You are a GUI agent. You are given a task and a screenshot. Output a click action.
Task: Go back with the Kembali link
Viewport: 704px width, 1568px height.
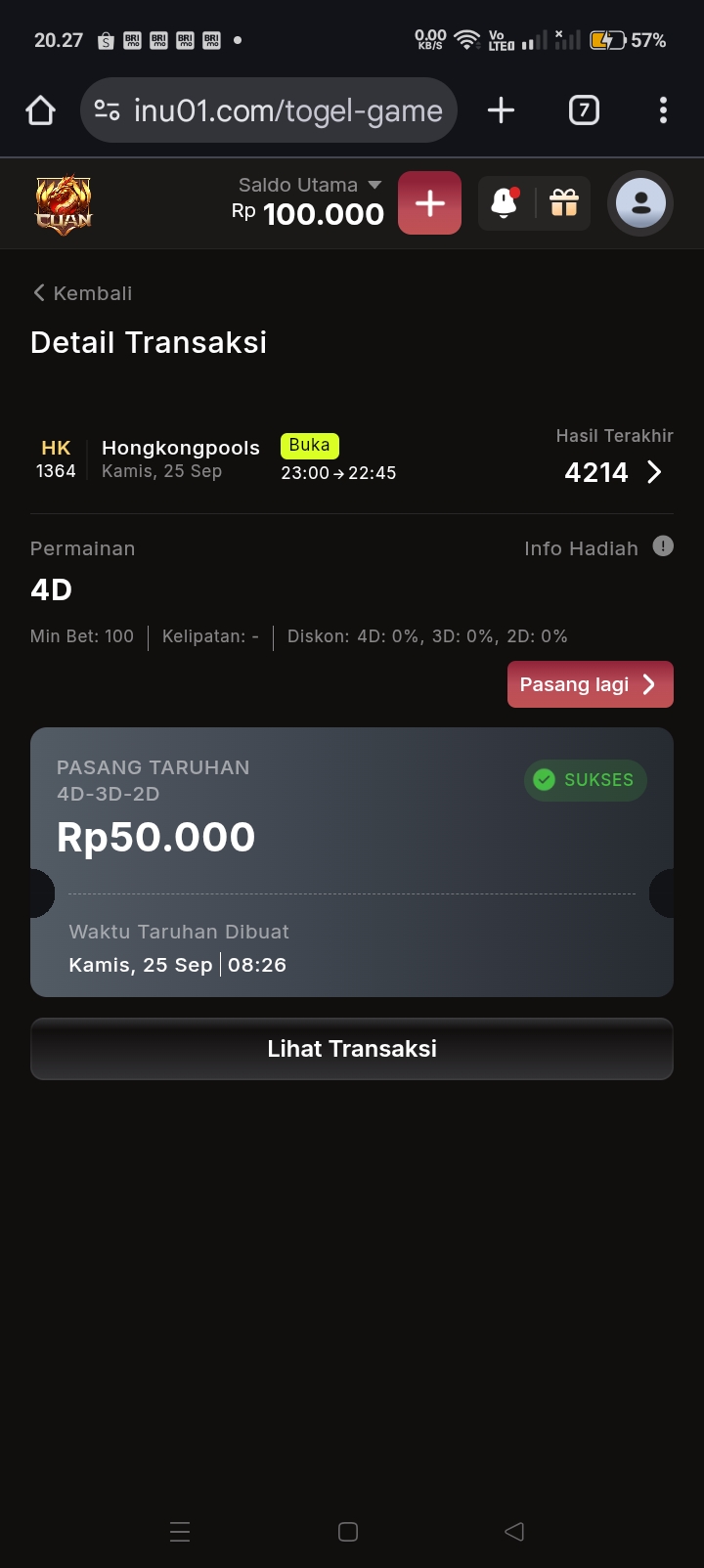[82, 293]
